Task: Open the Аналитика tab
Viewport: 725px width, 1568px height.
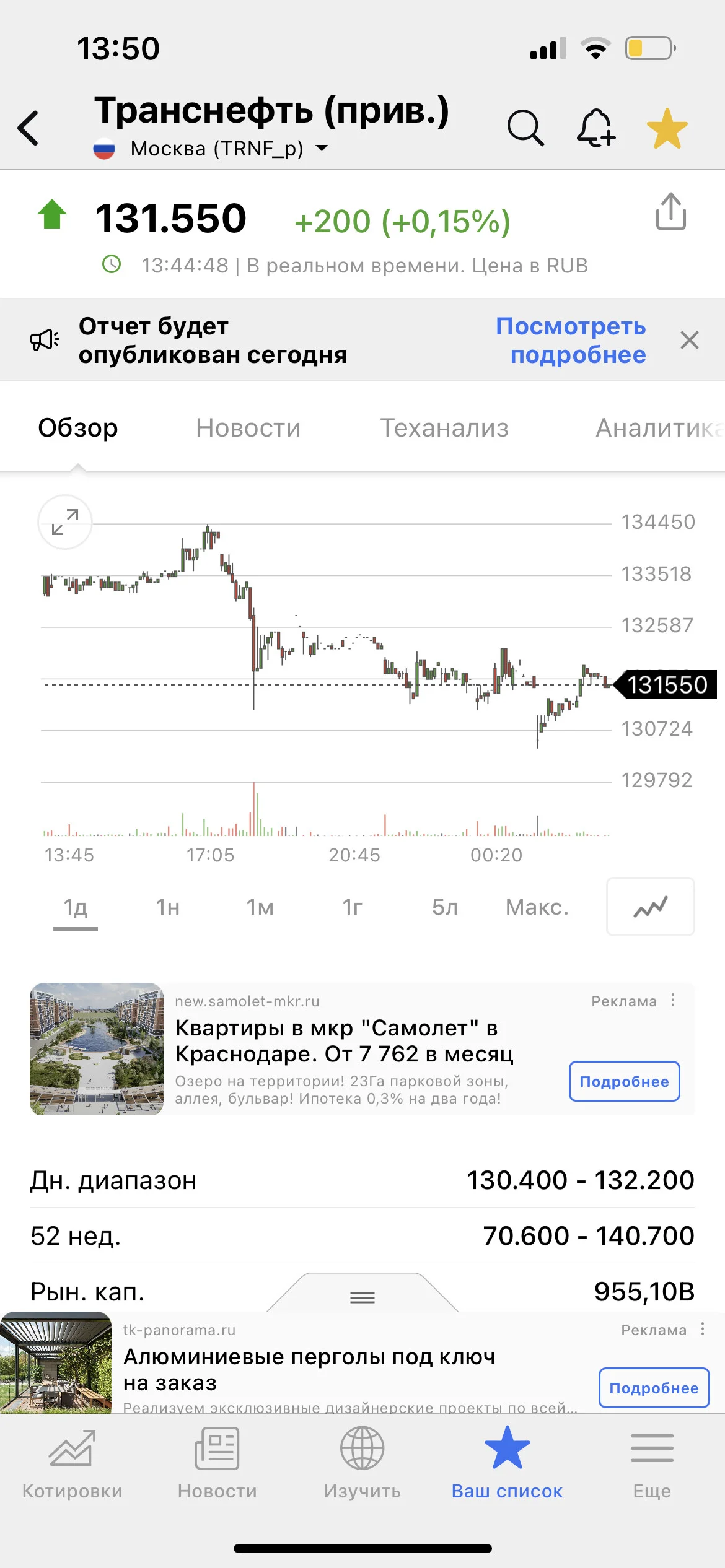Action: 659,428
